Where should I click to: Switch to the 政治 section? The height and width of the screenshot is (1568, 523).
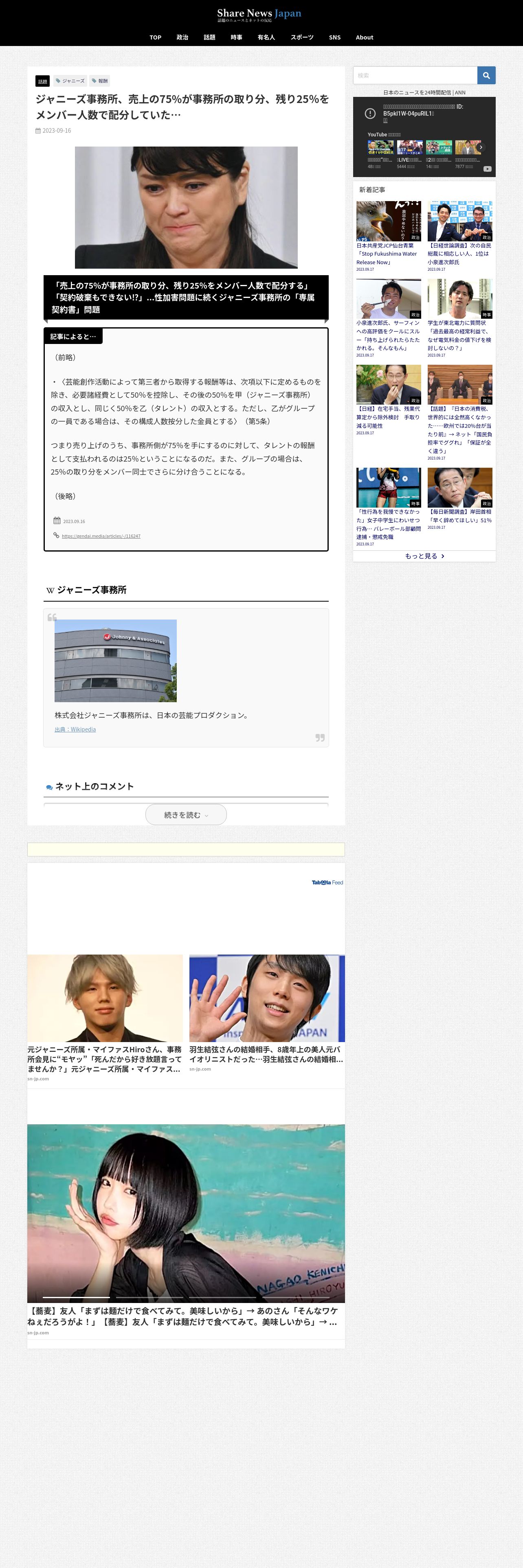[x=182, y=37]
